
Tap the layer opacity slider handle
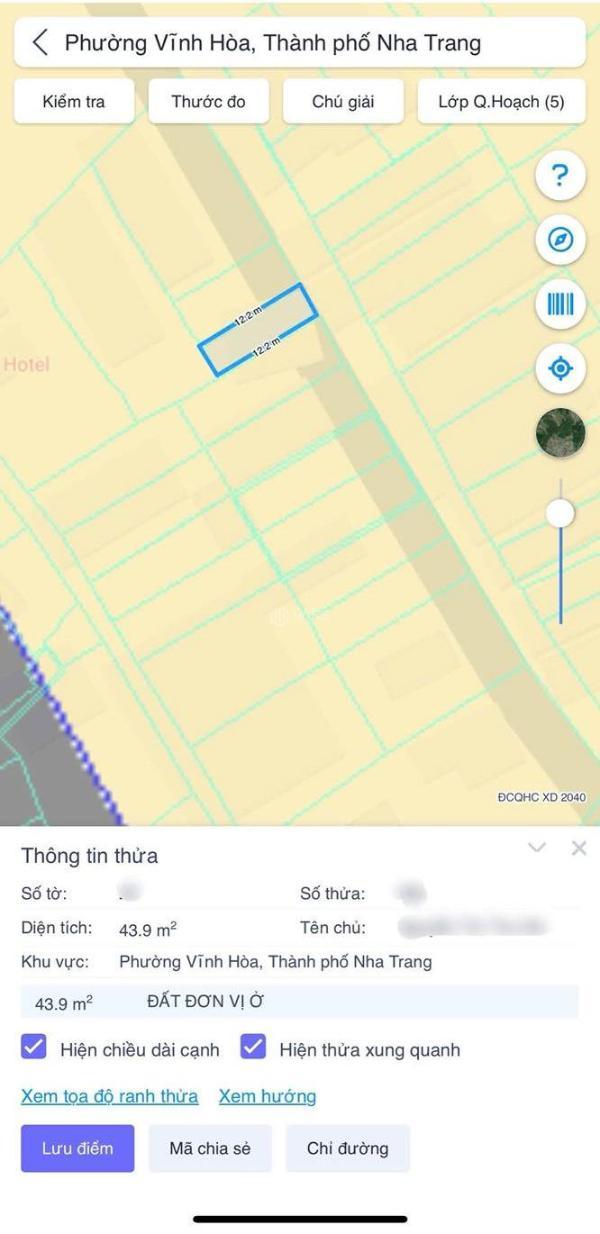pos(560,513)
